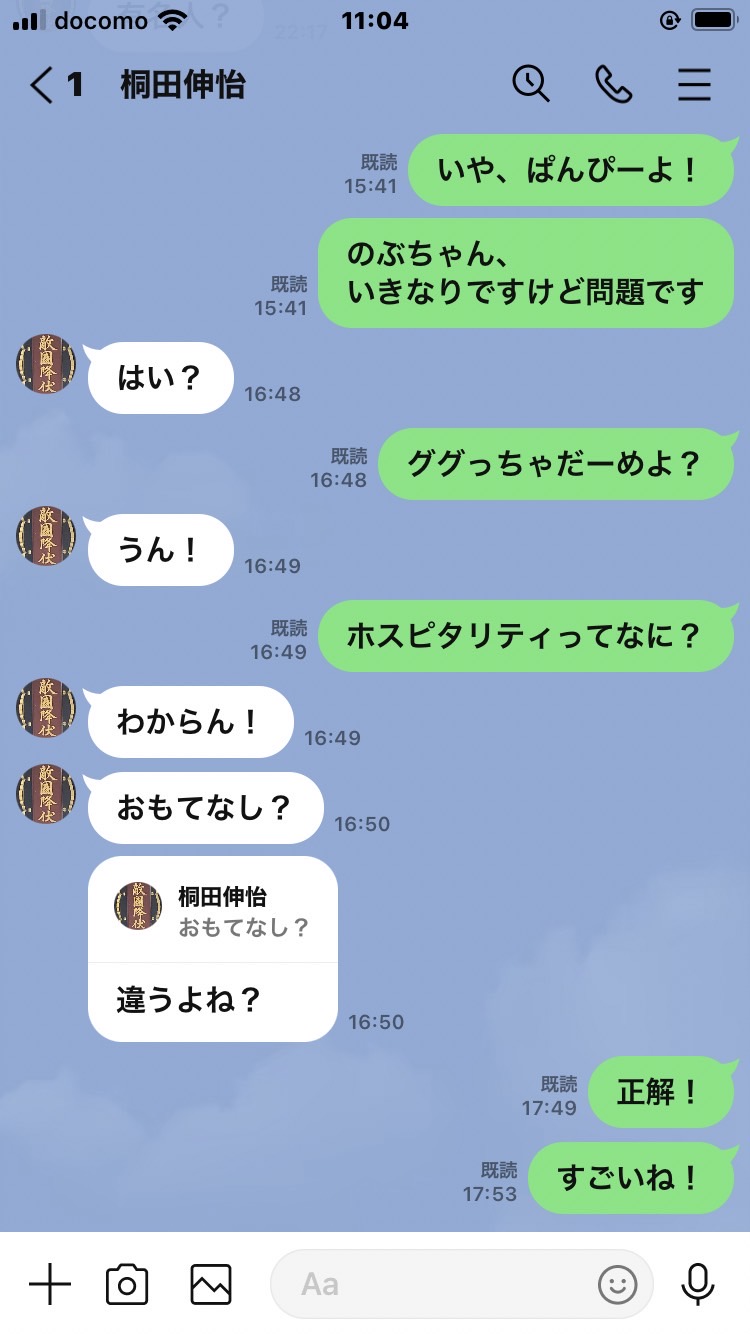The height and width of the screenshot is (1334, 750).
Task: Search within this chat
Action: [531, 84]
